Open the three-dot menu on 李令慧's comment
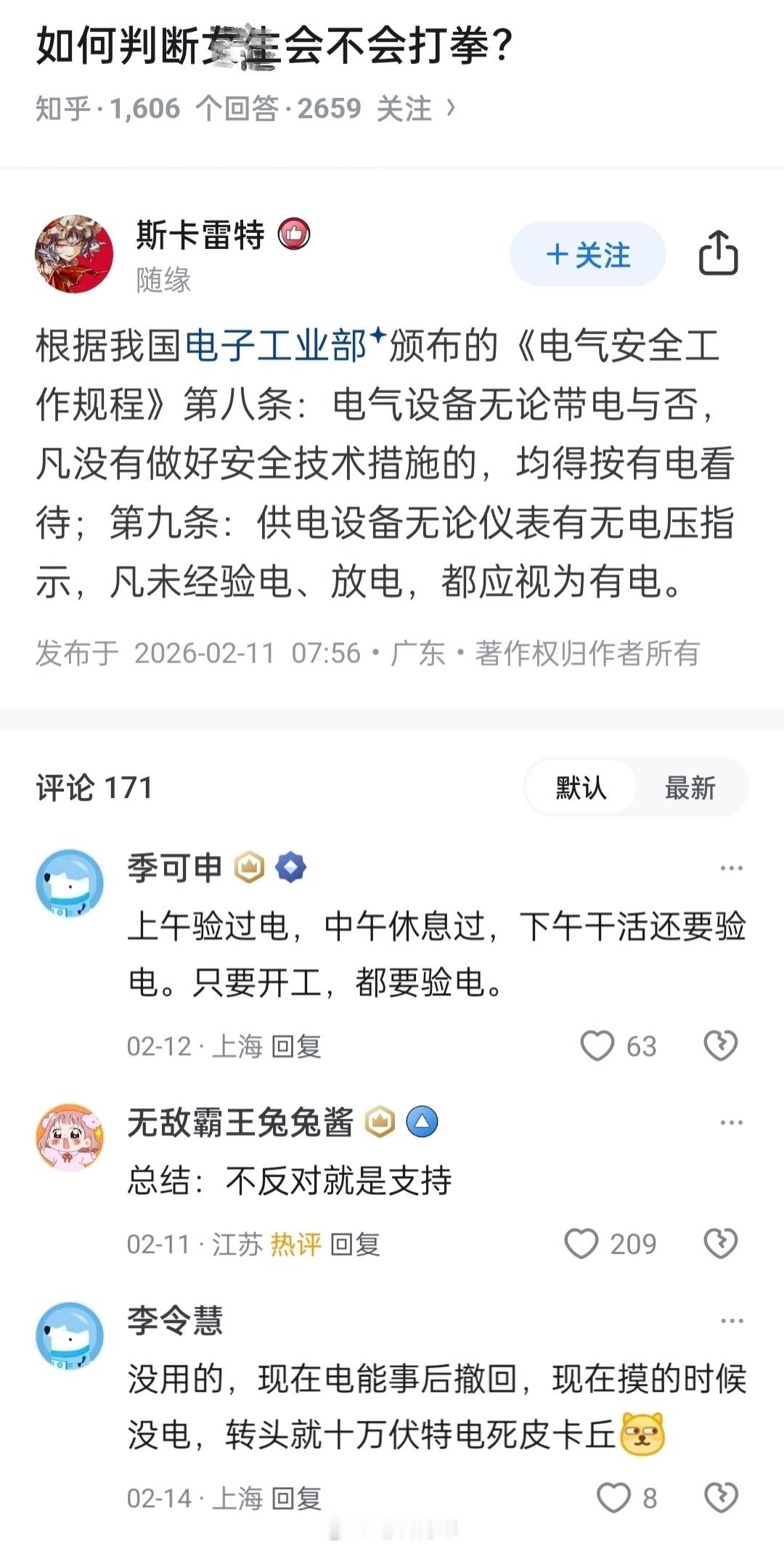 point(730,1321)
